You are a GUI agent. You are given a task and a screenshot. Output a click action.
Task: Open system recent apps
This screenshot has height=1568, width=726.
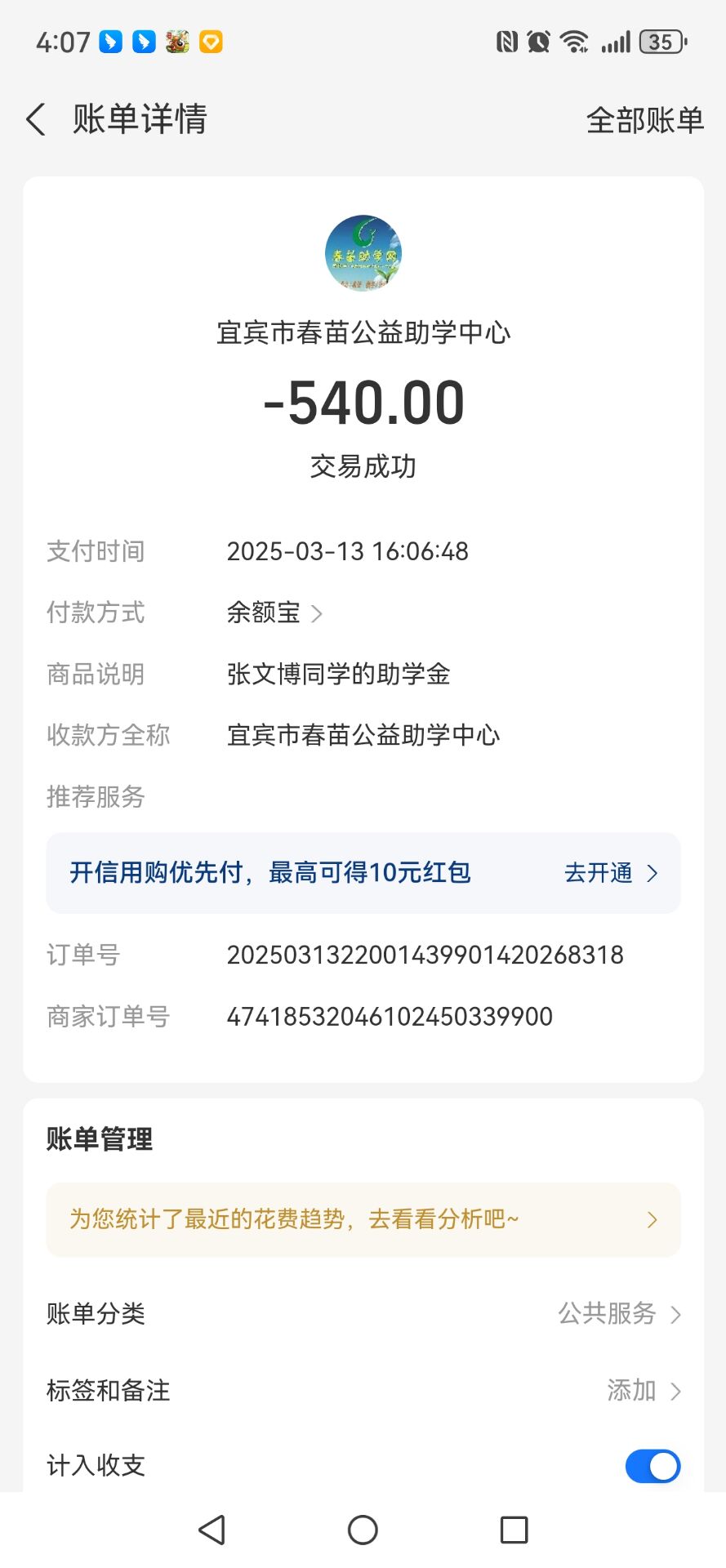coord(514,1530)
